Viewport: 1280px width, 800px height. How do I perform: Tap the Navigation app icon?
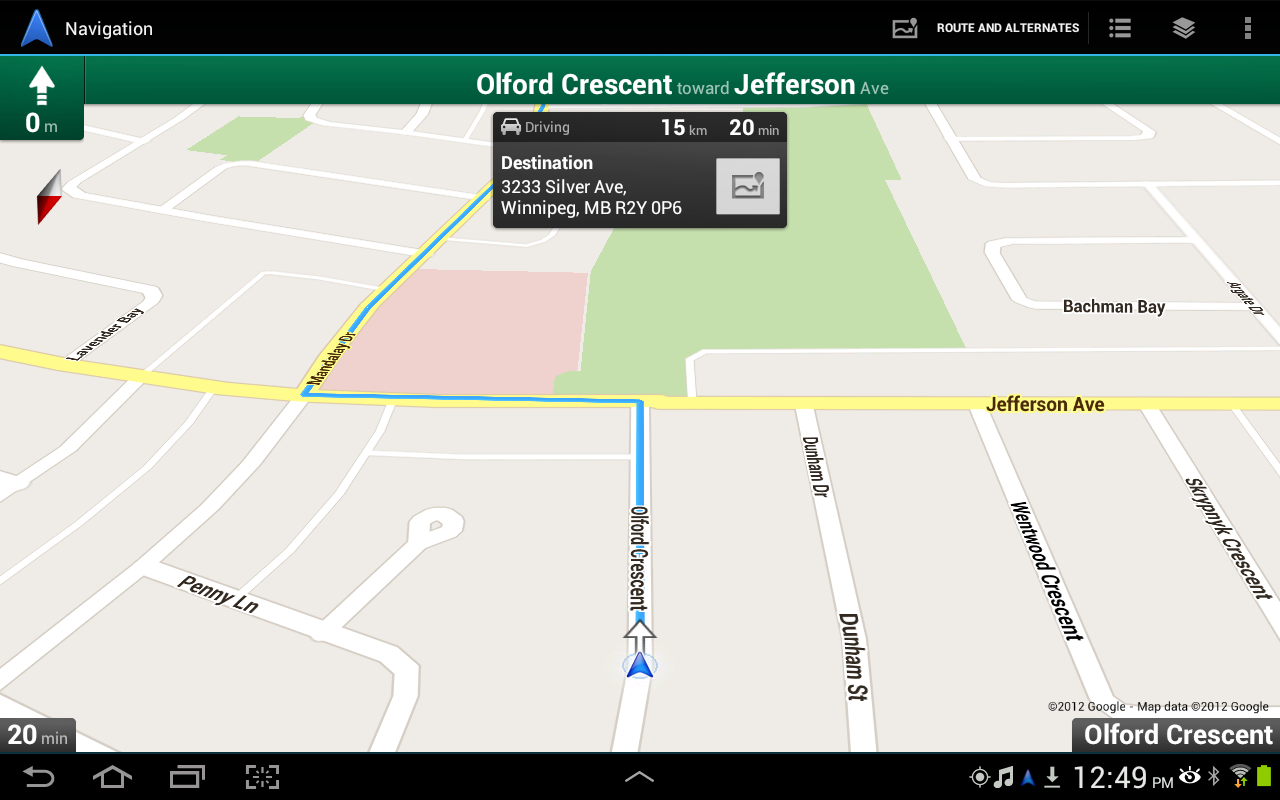point(37,28)
